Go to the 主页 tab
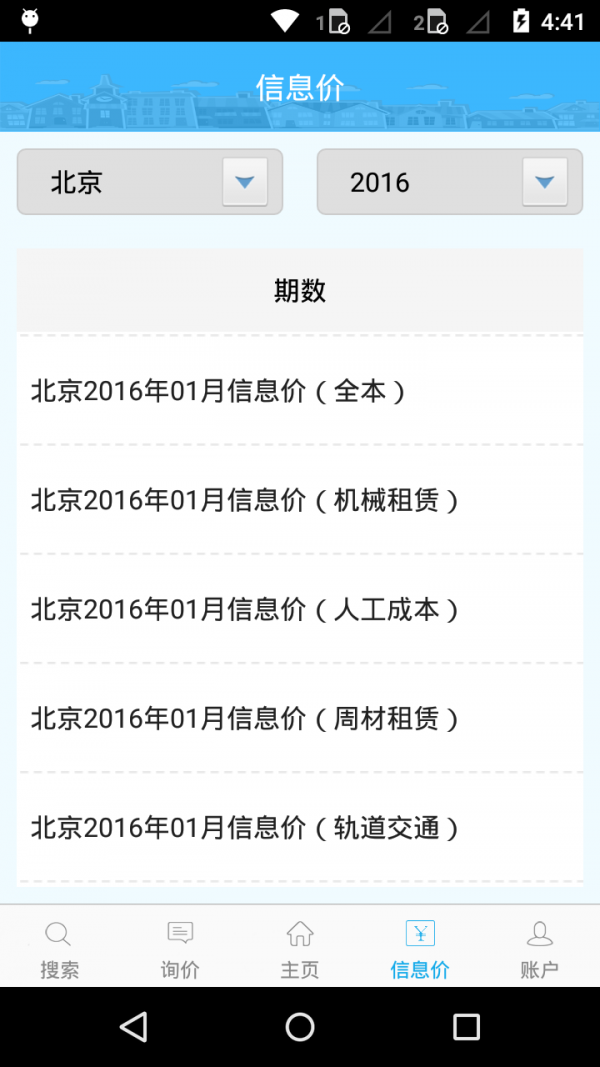The width and height of the screenshot is (600, 1067). (x=300, y=948)
